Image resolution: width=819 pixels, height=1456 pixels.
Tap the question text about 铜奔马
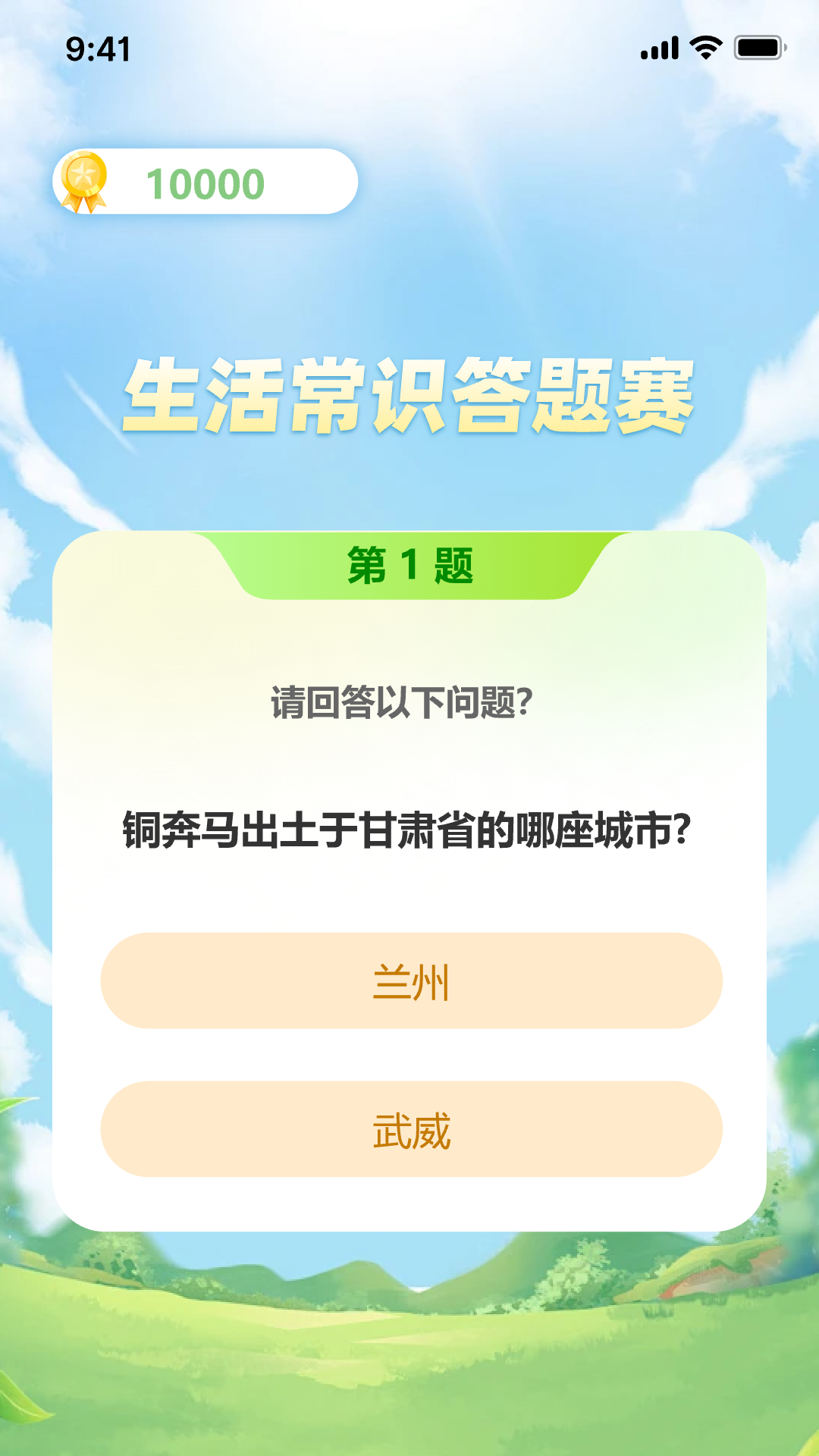tap(409, 834)
